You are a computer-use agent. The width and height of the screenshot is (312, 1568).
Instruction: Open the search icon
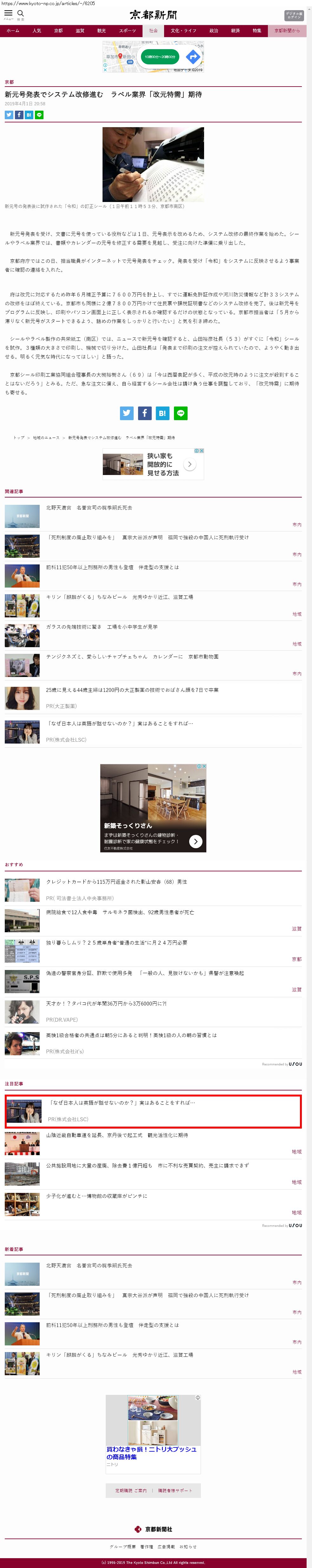(21, 13)
